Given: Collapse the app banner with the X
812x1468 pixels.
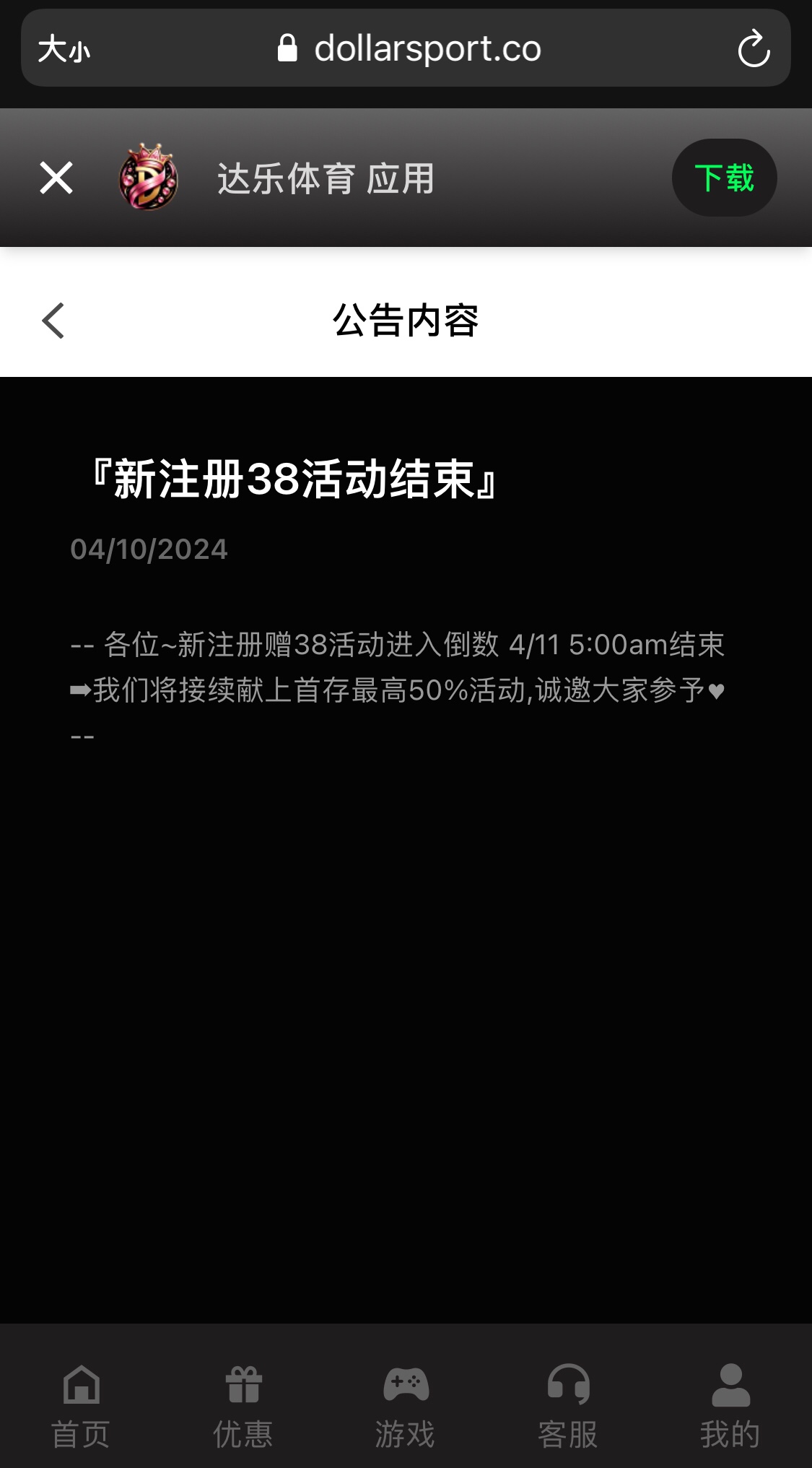Looking at the screenshot, I should click(55, 178).
